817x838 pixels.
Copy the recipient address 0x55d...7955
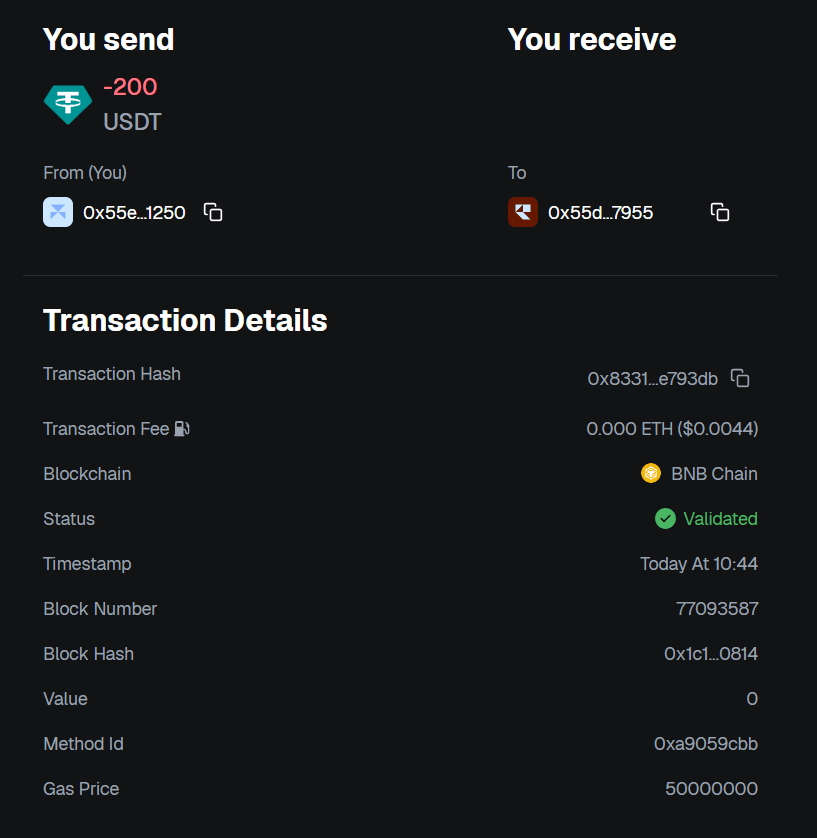pos(720,212)
